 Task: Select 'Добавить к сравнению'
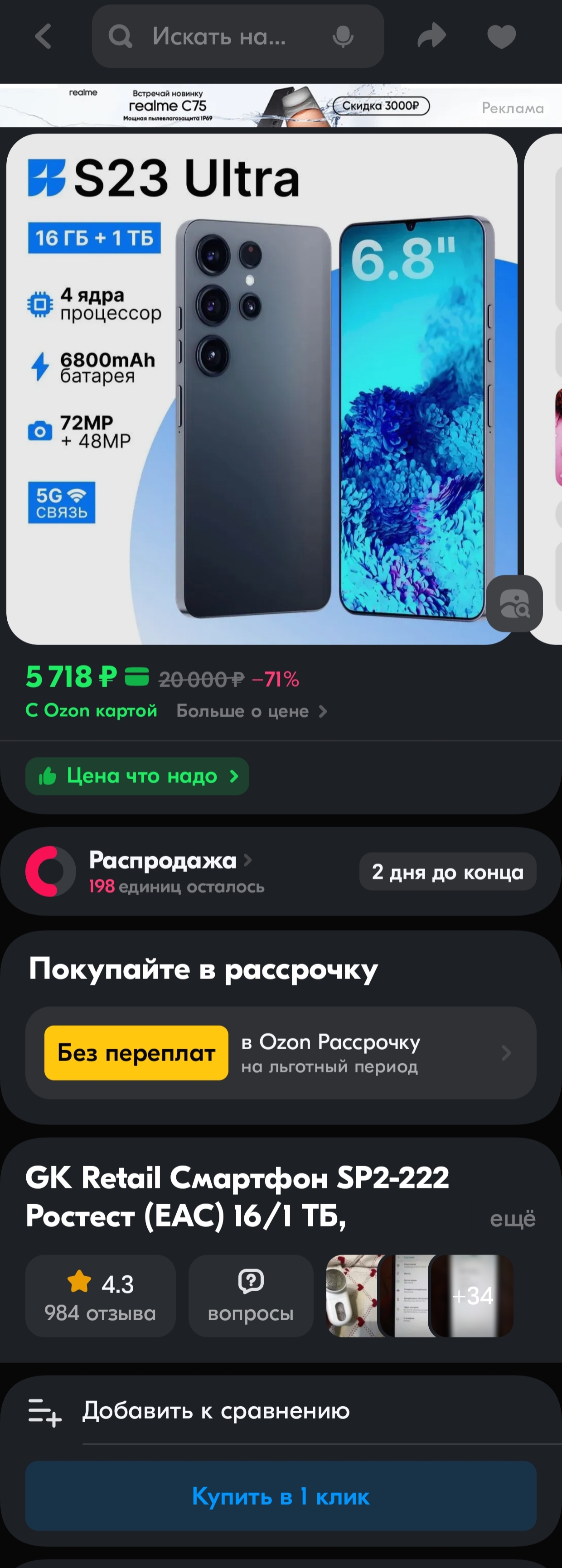tap(216, 1410)
